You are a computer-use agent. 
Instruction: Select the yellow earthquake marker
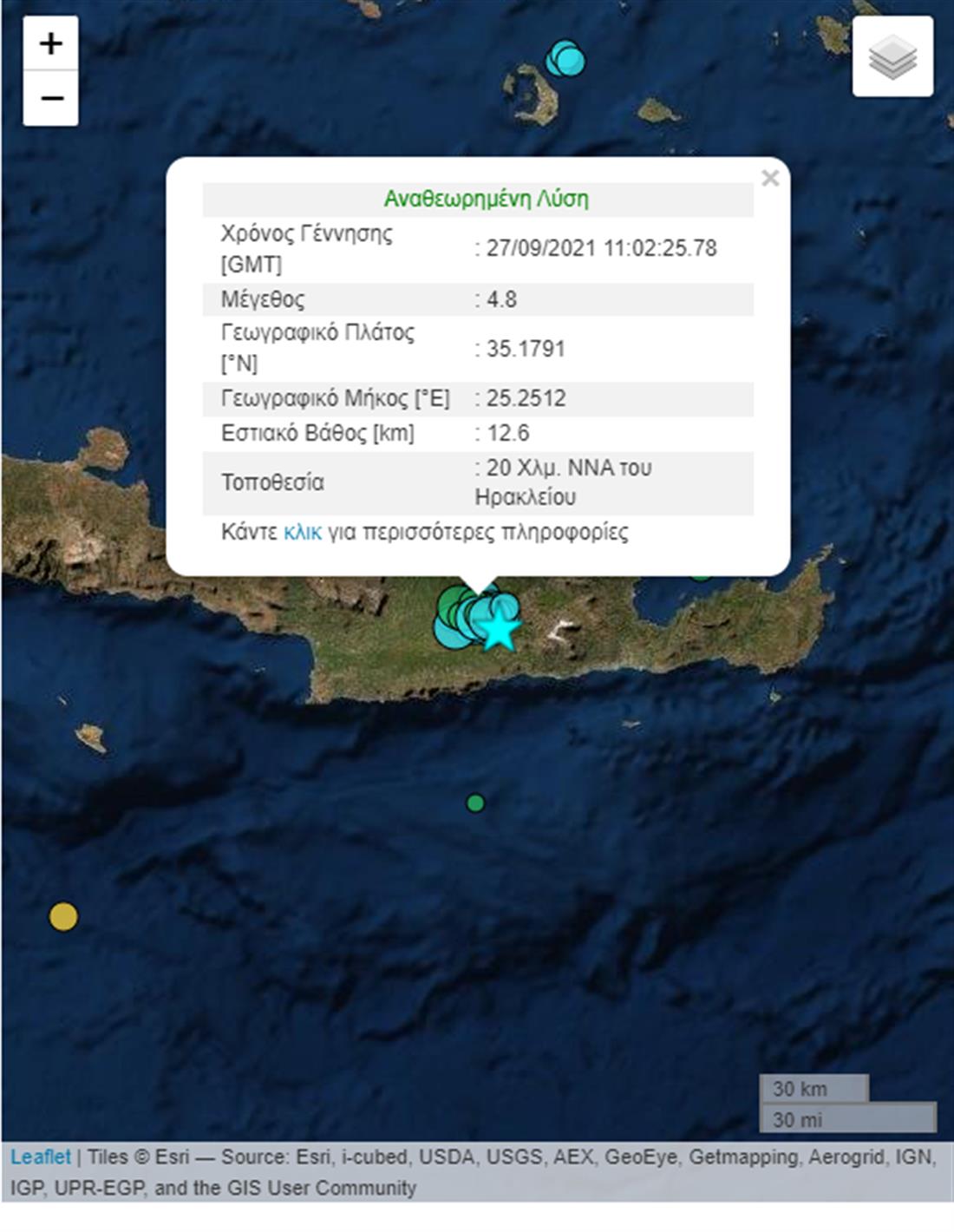pos(63,916)
